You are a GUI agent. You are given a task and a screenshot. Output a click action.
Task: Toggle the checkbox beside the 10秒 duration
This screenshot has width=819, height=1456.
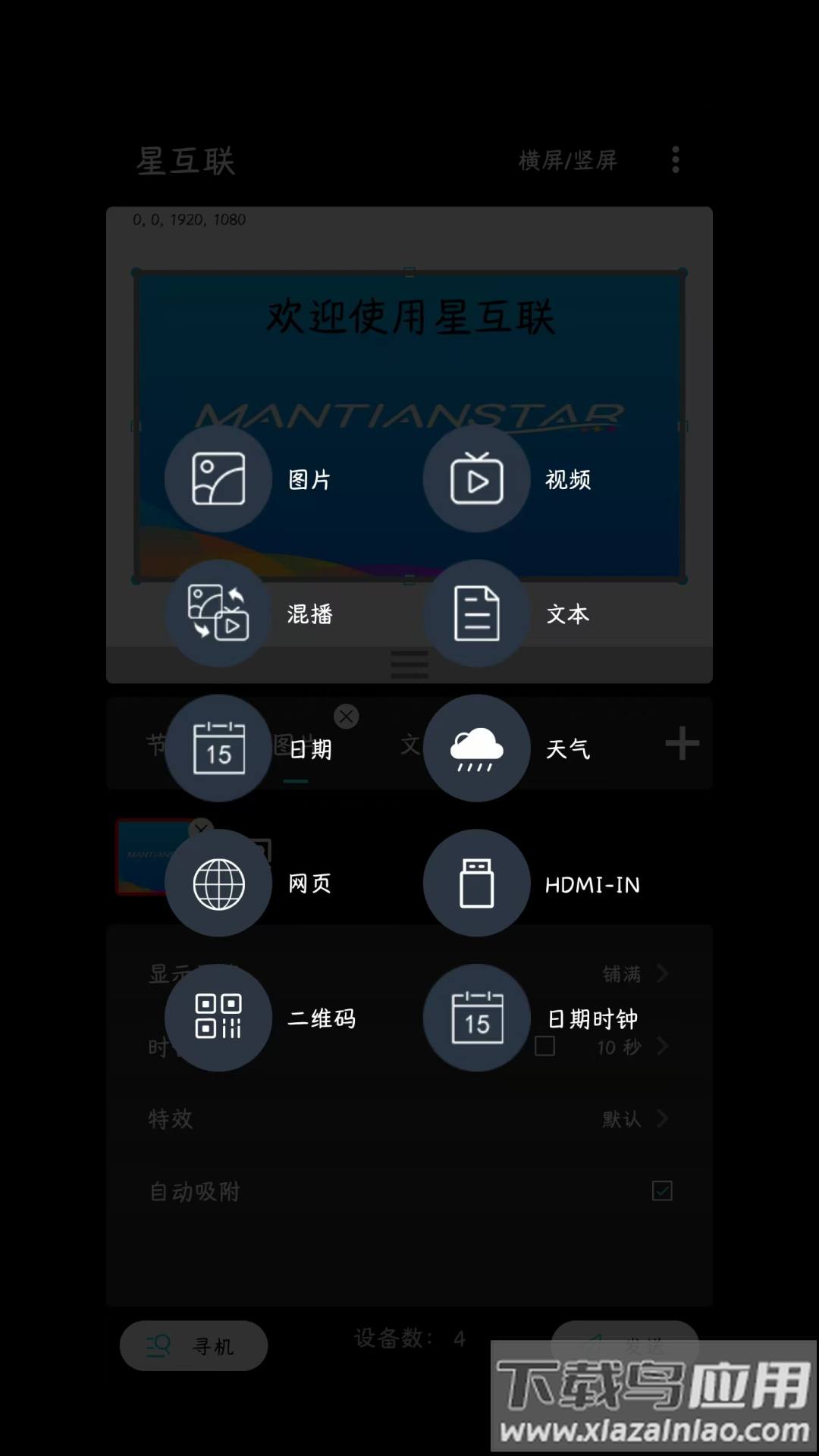[545, 1046]
